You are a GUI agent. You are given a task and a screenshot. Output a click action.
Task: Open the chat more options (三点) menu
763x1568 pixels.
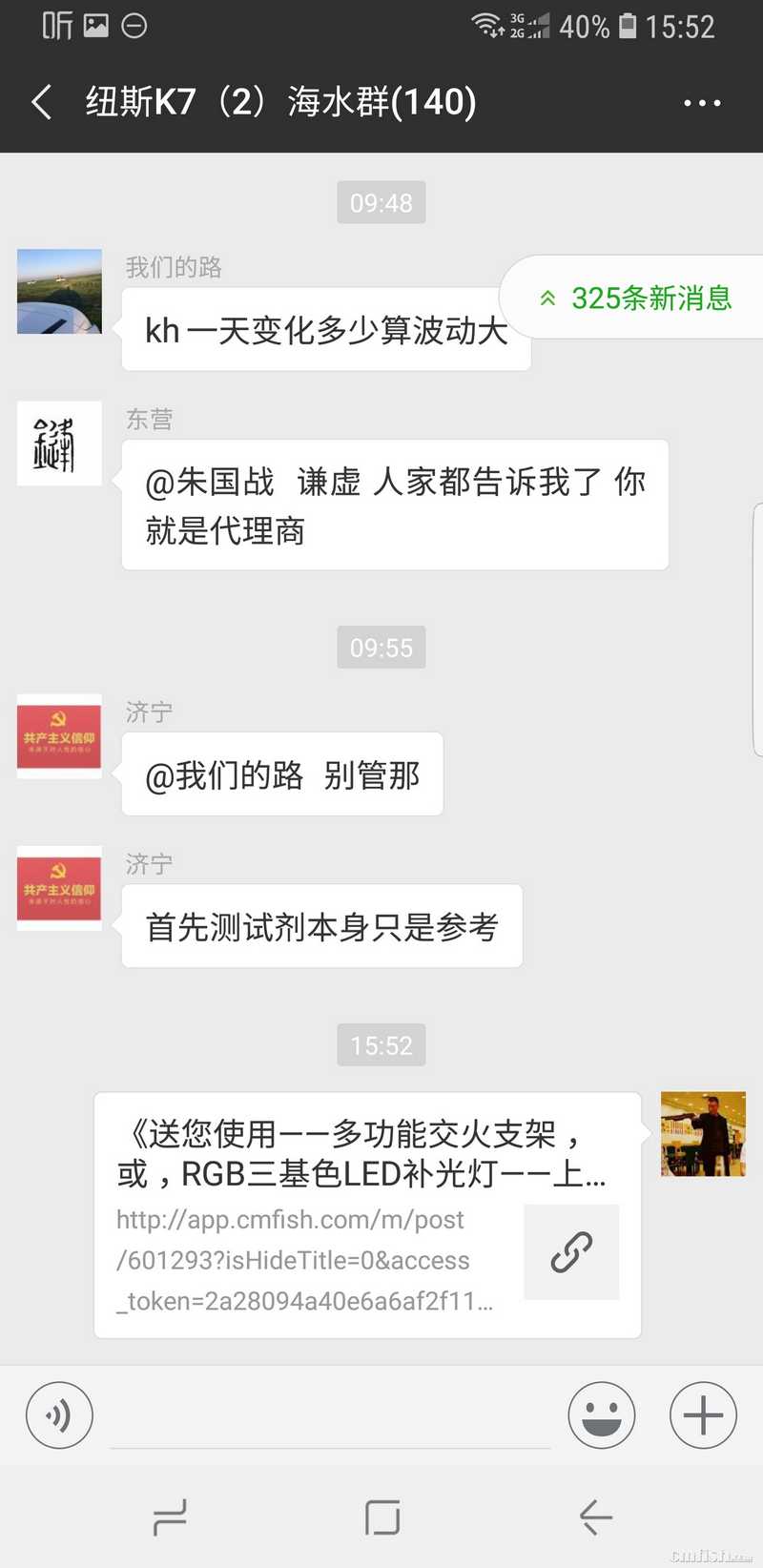click(701, 102)
